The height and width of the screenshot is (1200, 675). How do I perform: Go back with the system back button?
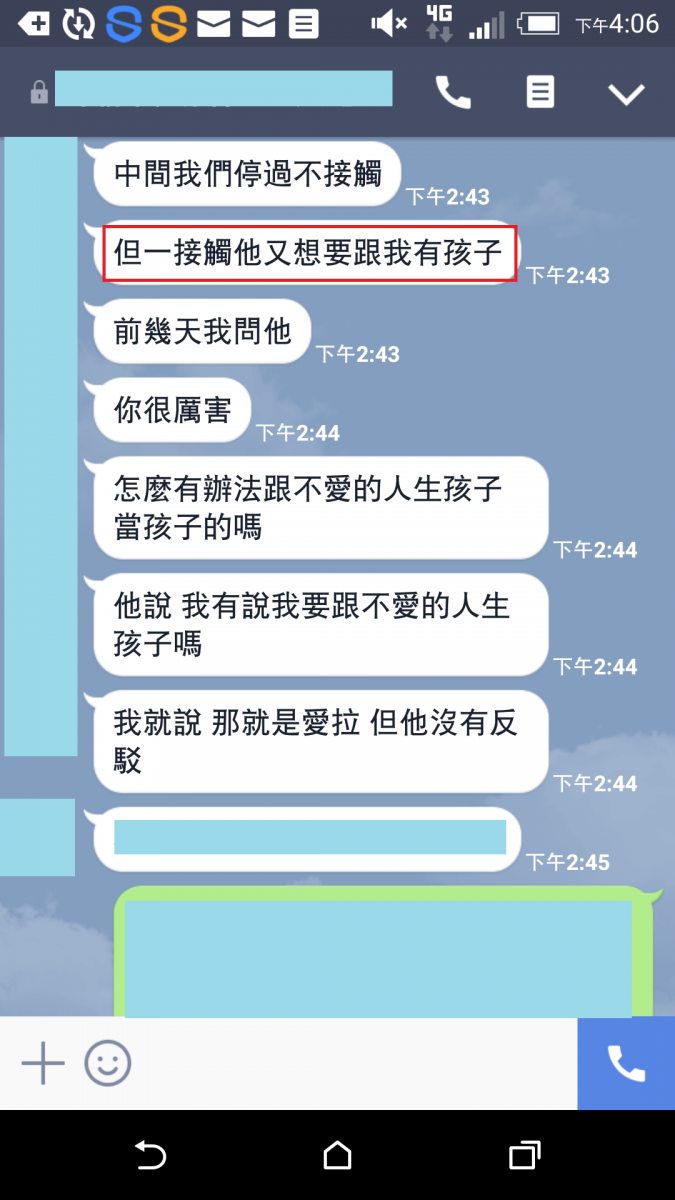tap(150, 1155)
